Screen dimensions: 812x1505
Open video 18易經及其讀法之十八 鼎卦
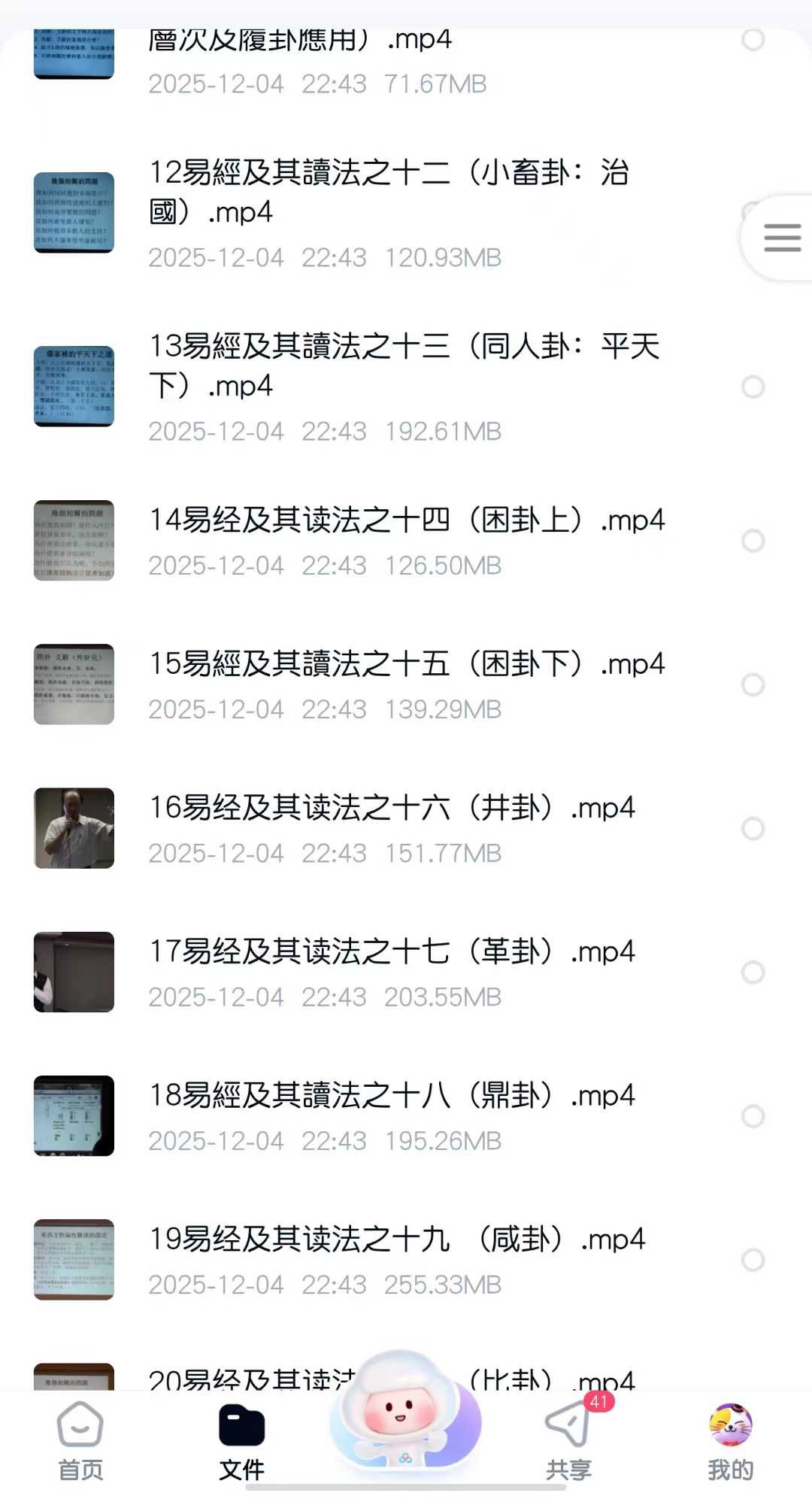tap(392, 1095)
